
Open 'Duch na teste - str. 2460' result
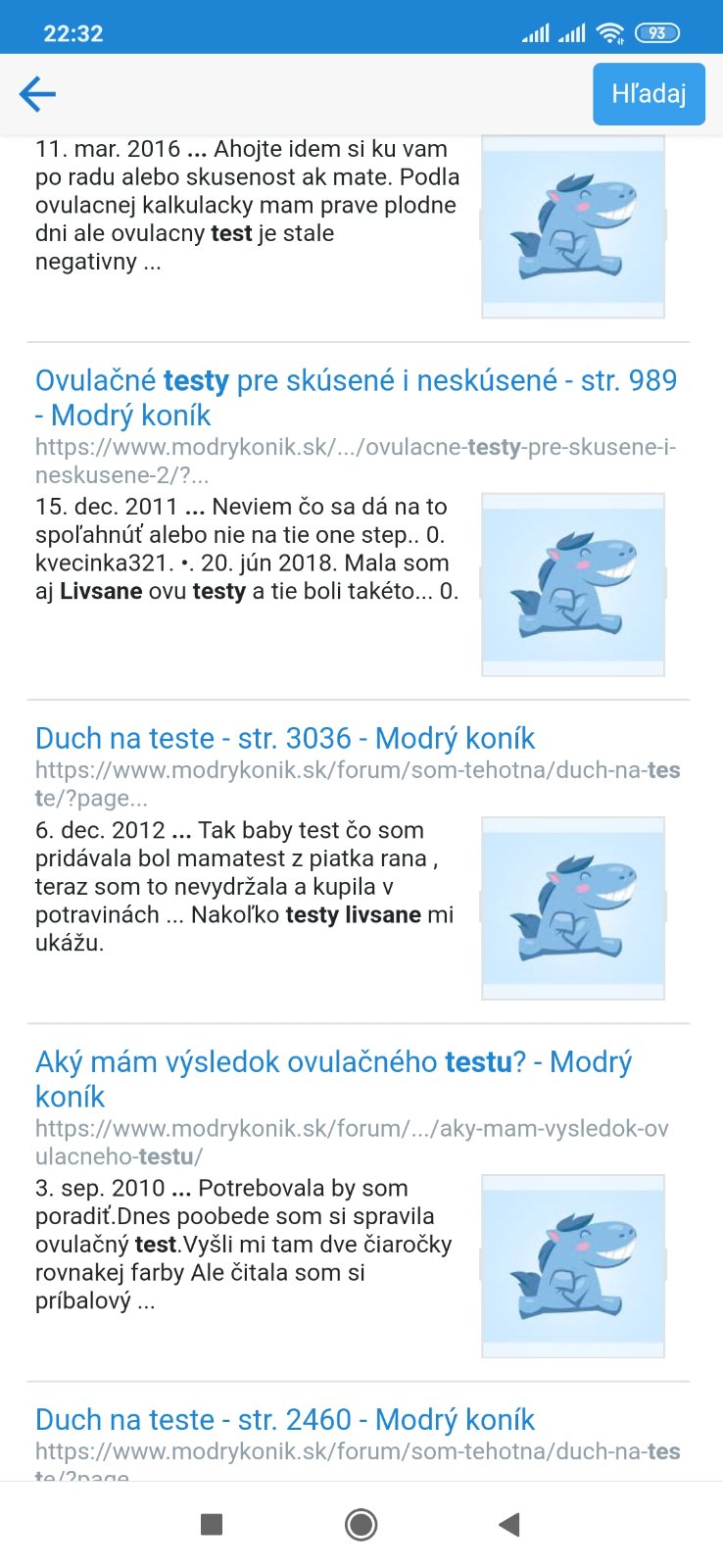[x=285, y=1419]
